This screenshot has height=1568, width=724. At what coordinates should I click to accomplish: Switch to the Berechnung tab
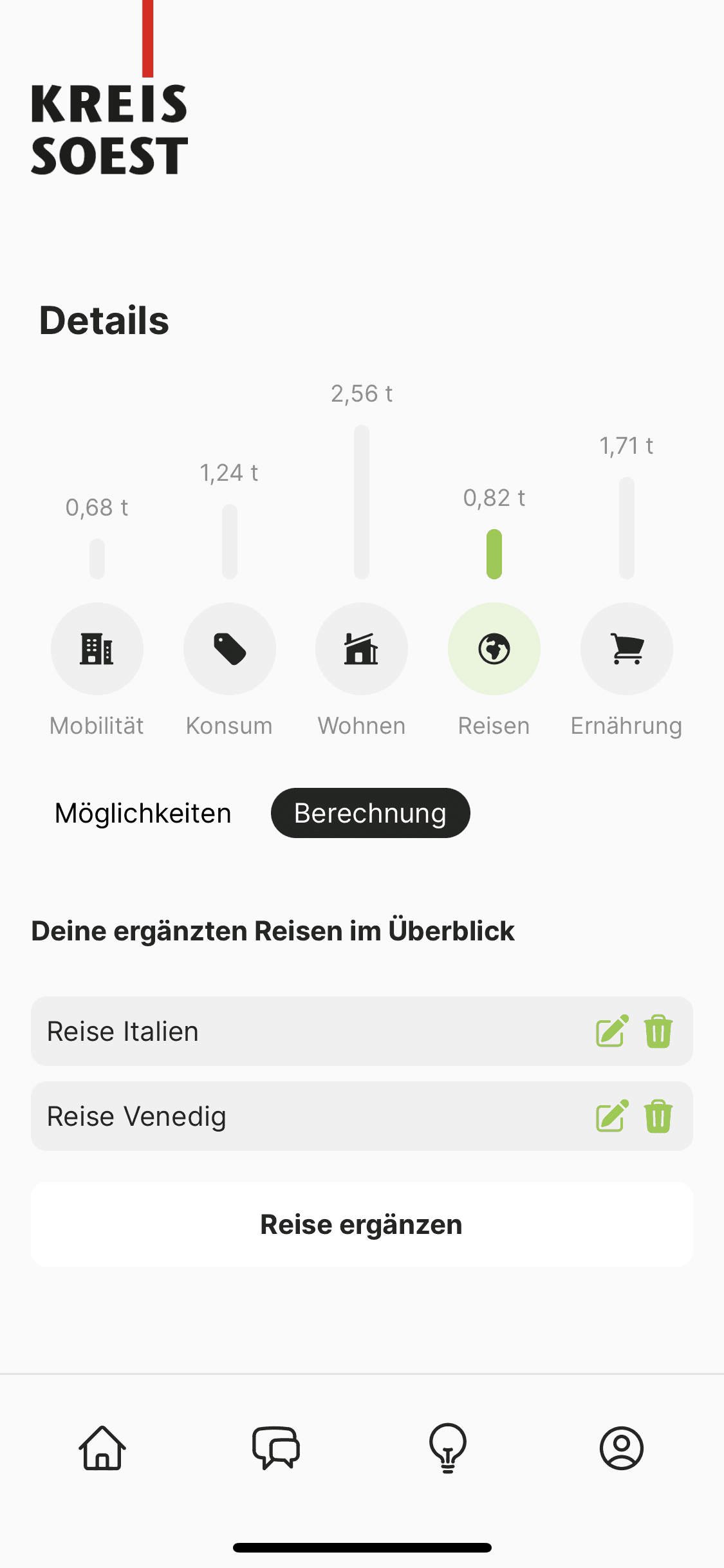click(370, 813)
